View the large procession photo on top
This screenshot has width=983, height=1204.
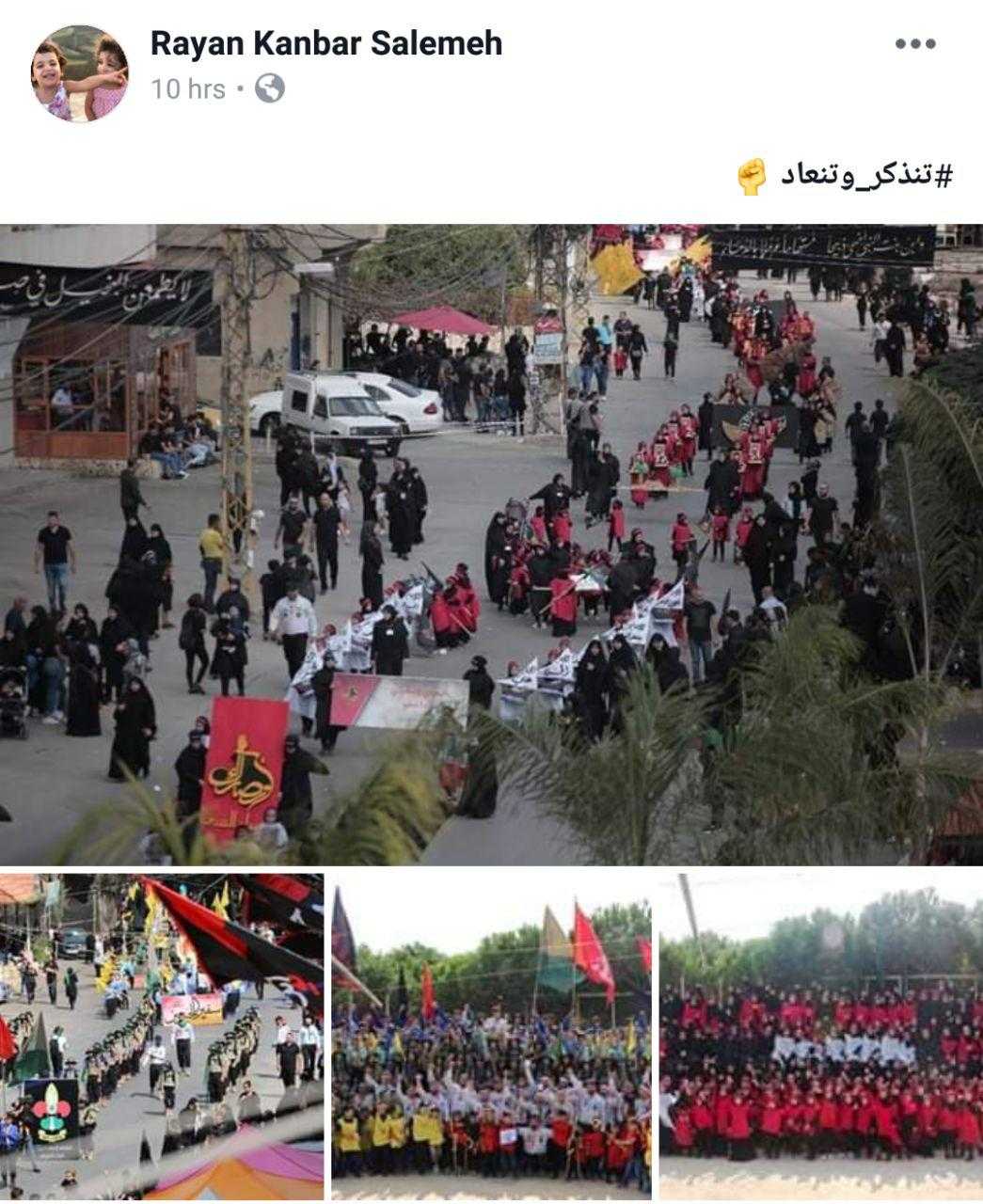(x=491, y=544)
